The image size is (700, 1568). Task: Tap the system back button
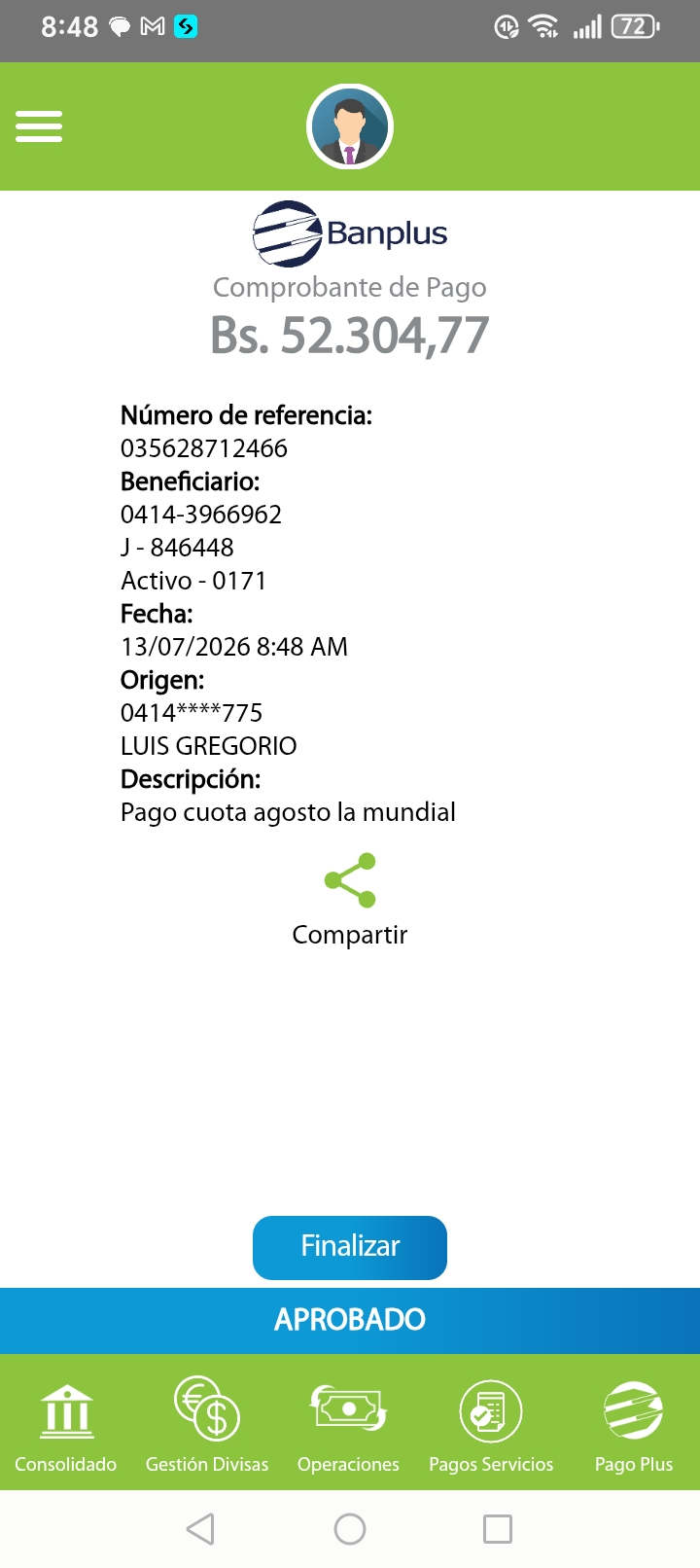(200, 1529)
